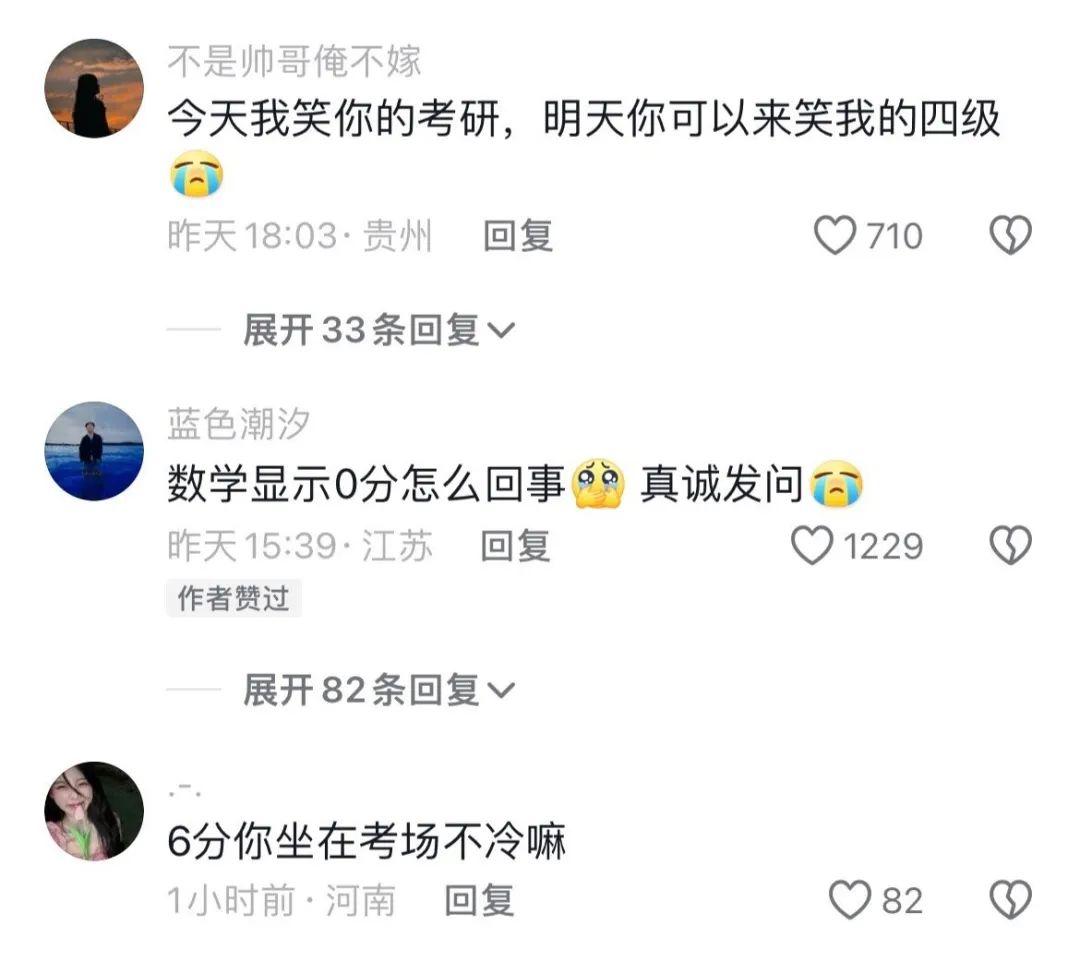Like the comment by 不是帅哥俺不嫁
This screenshot has height=962, width=1080.
click(836, 237)
